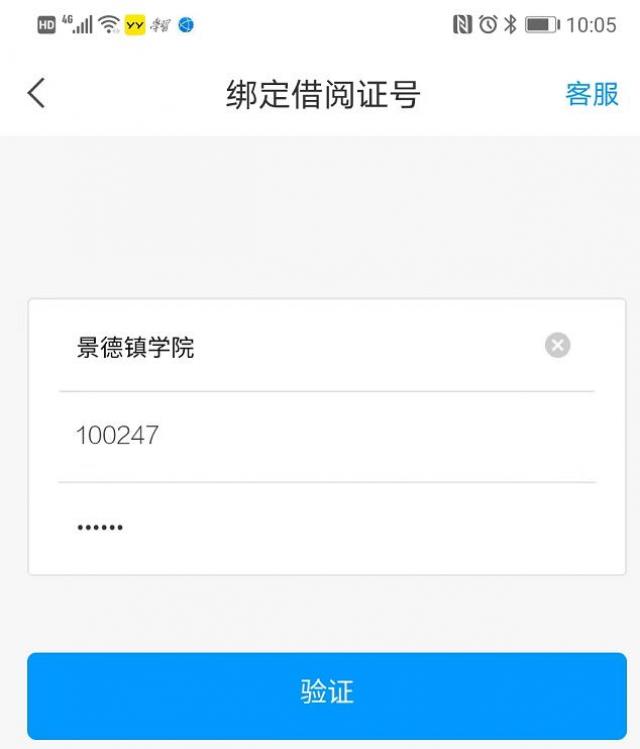Focus the password field
640x749 pixels.
pos(320,527)
